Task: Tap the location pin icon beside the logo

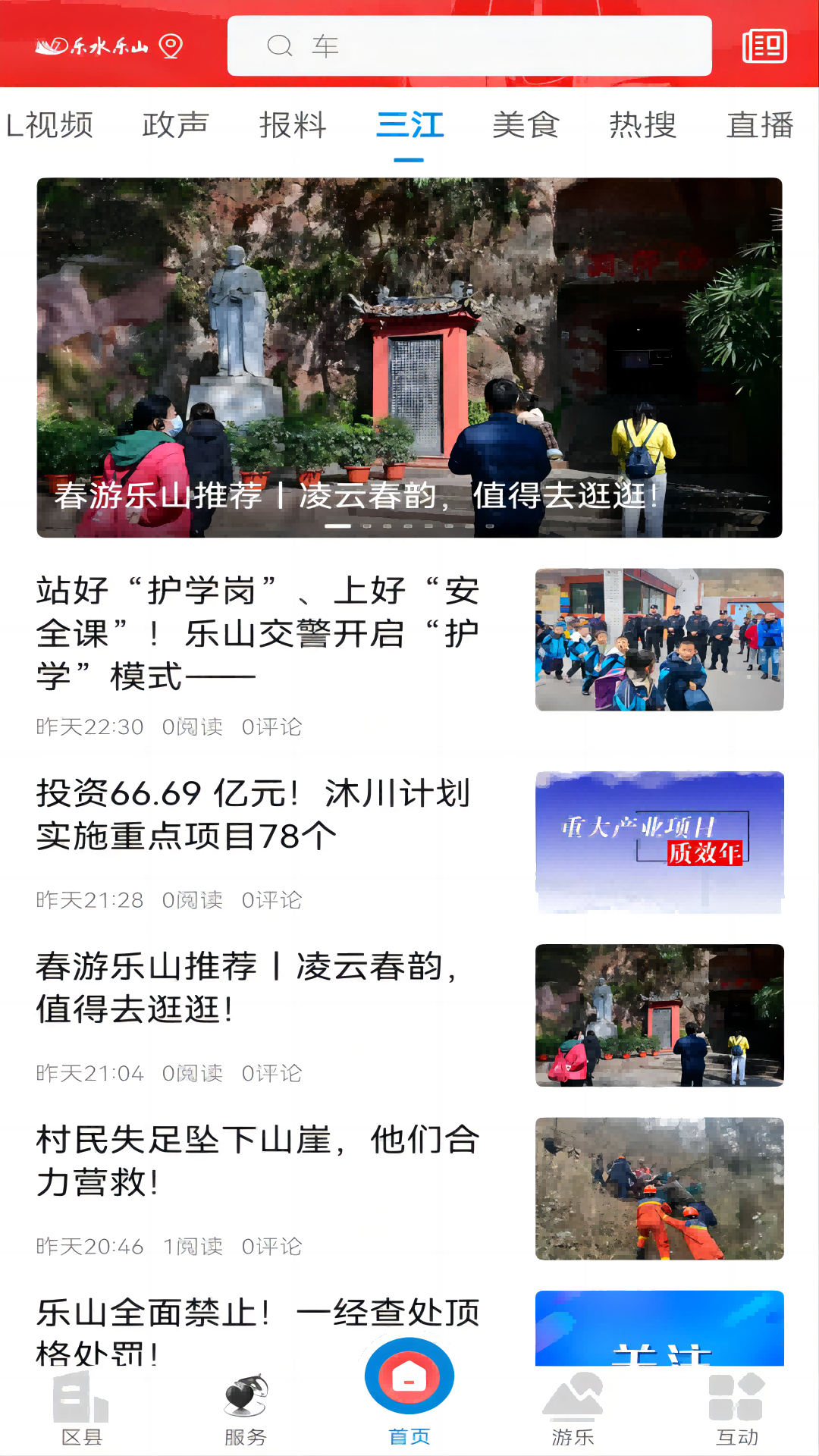Action: 170,46
